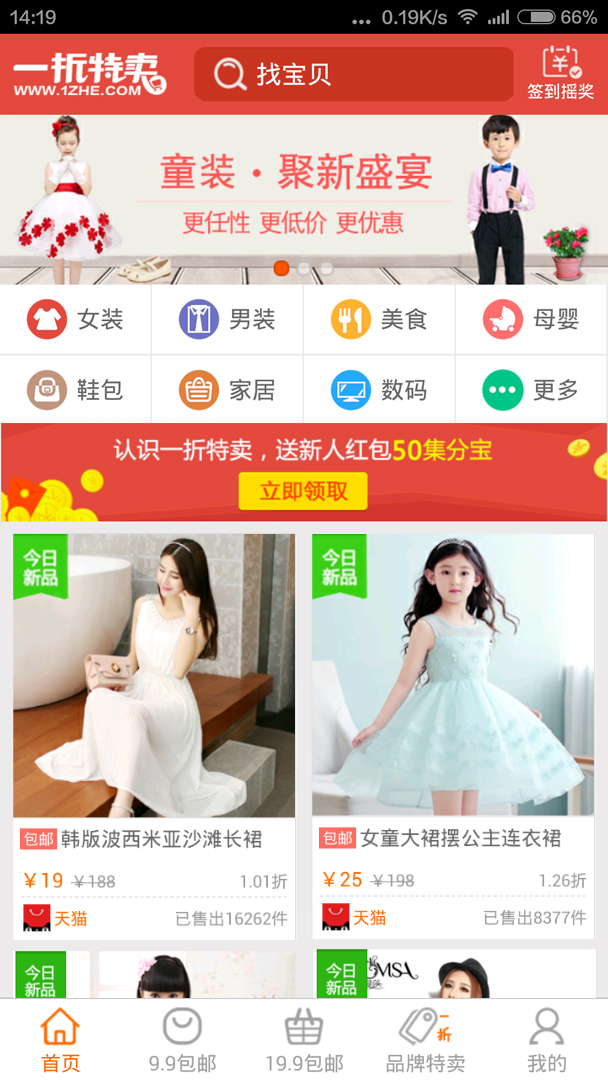Open the 美食 category

380,320
